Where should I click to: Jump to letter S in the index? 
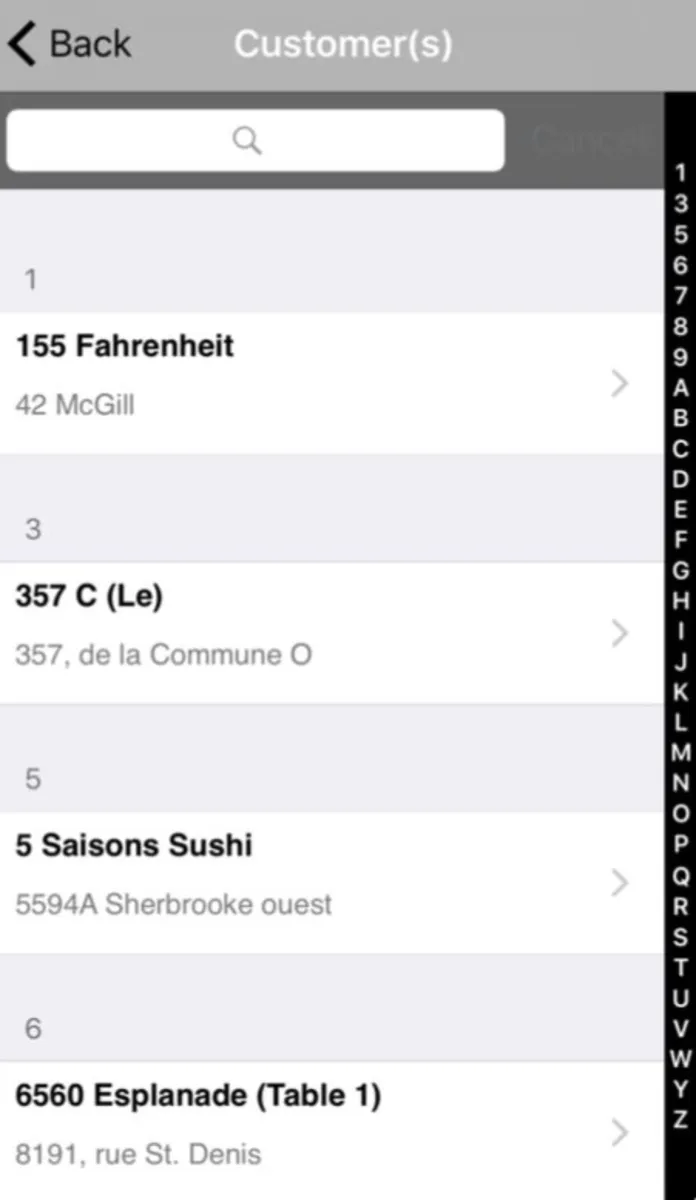(680, 937)
